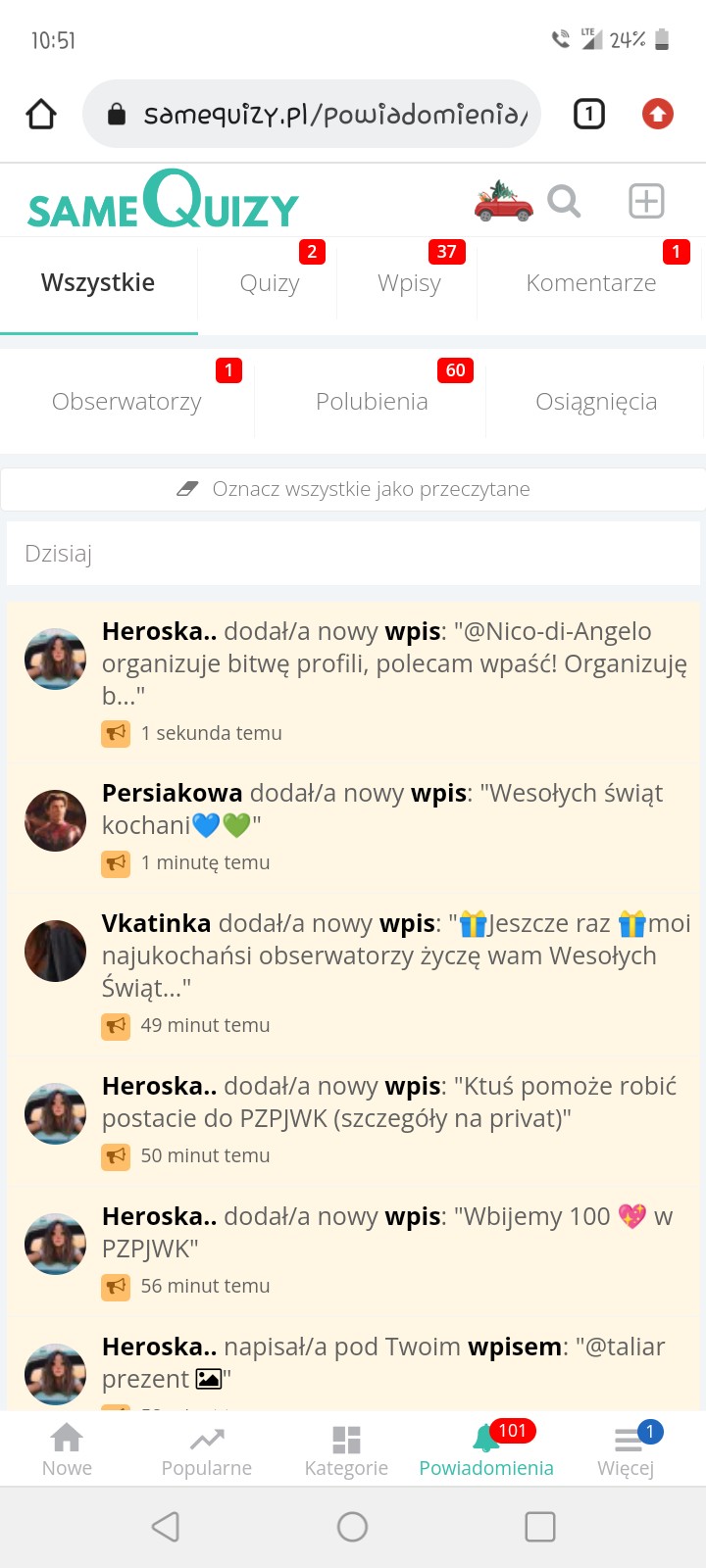Tap the add new content plus icon
Image resolution: width=706 pixels, height=1568 pixels.
646,202
